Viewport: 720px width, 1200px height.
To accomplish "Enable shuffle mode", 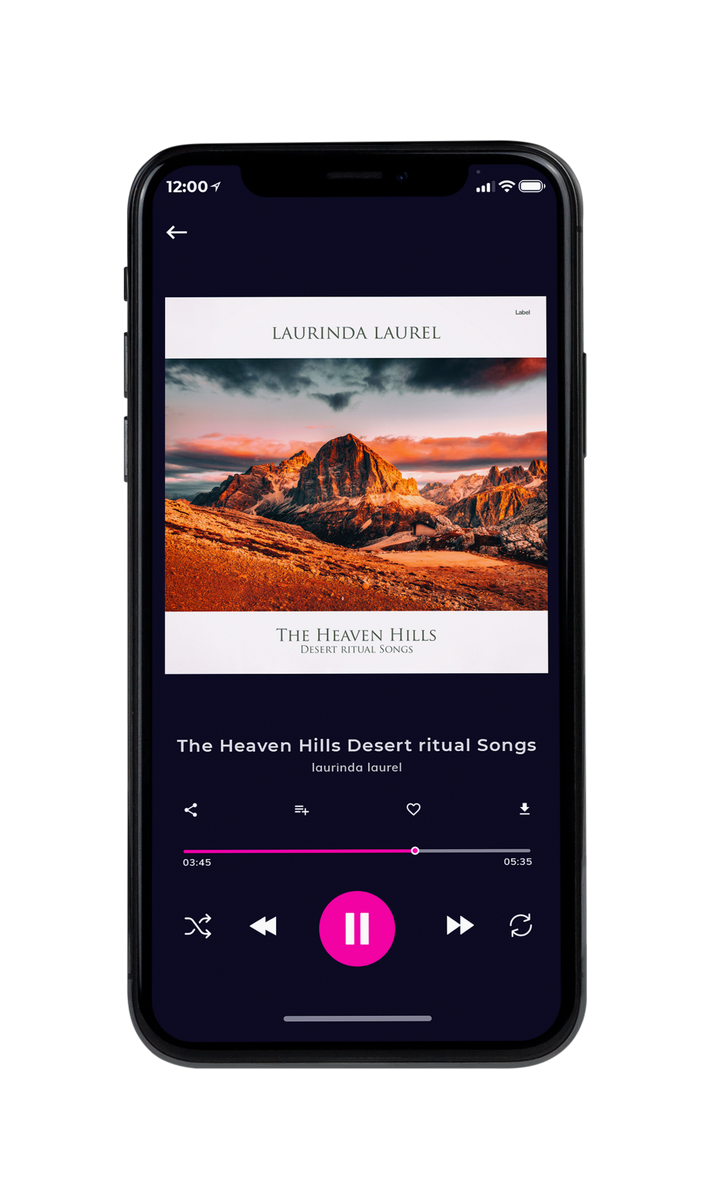I will pos(198,926).
